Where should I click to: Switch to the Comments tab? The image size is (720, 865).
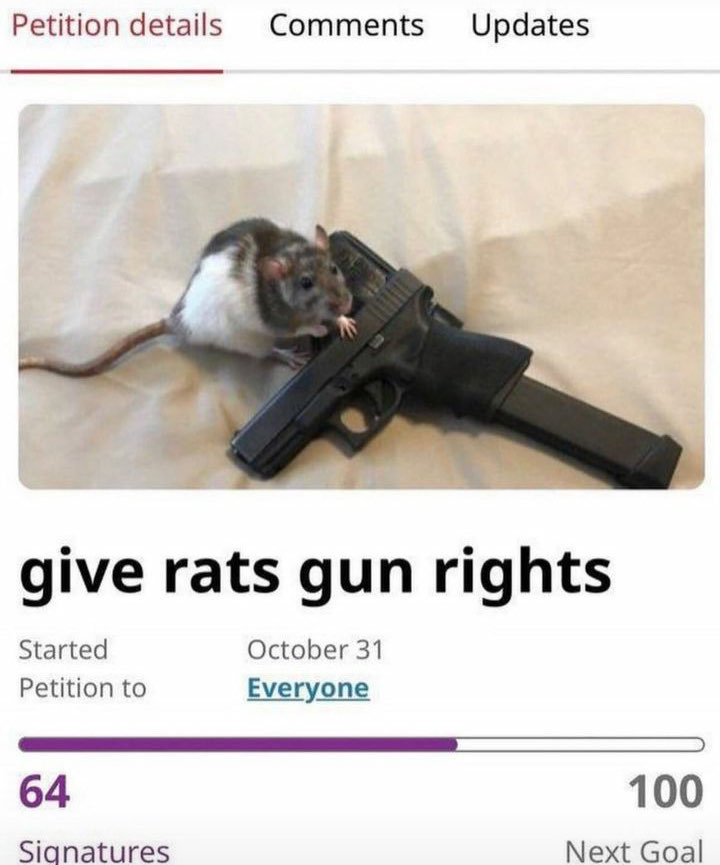[x=346, y=26]
